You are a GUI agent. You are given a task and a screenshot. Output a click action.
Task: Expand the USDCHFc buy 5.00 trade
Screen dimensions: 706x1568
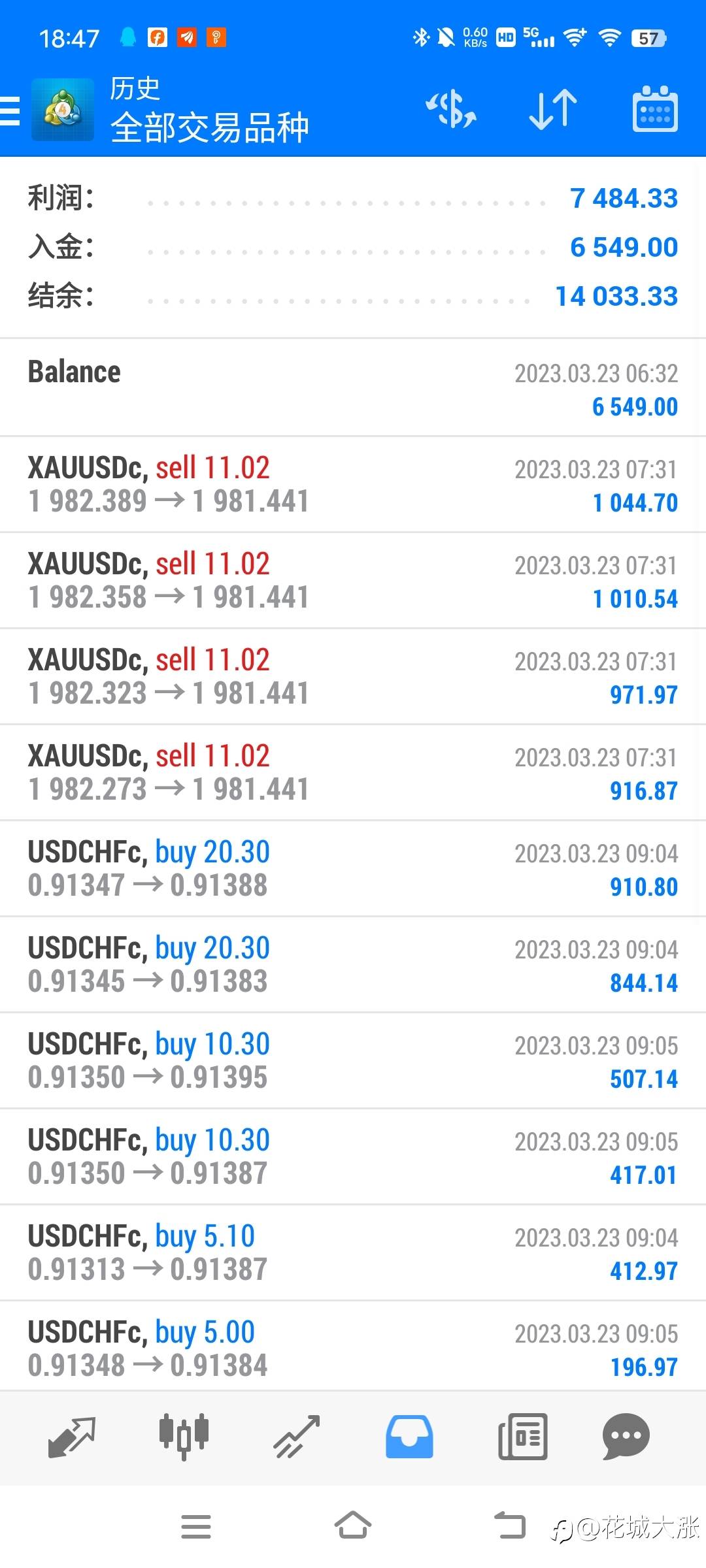click(x=353, y=1348)
